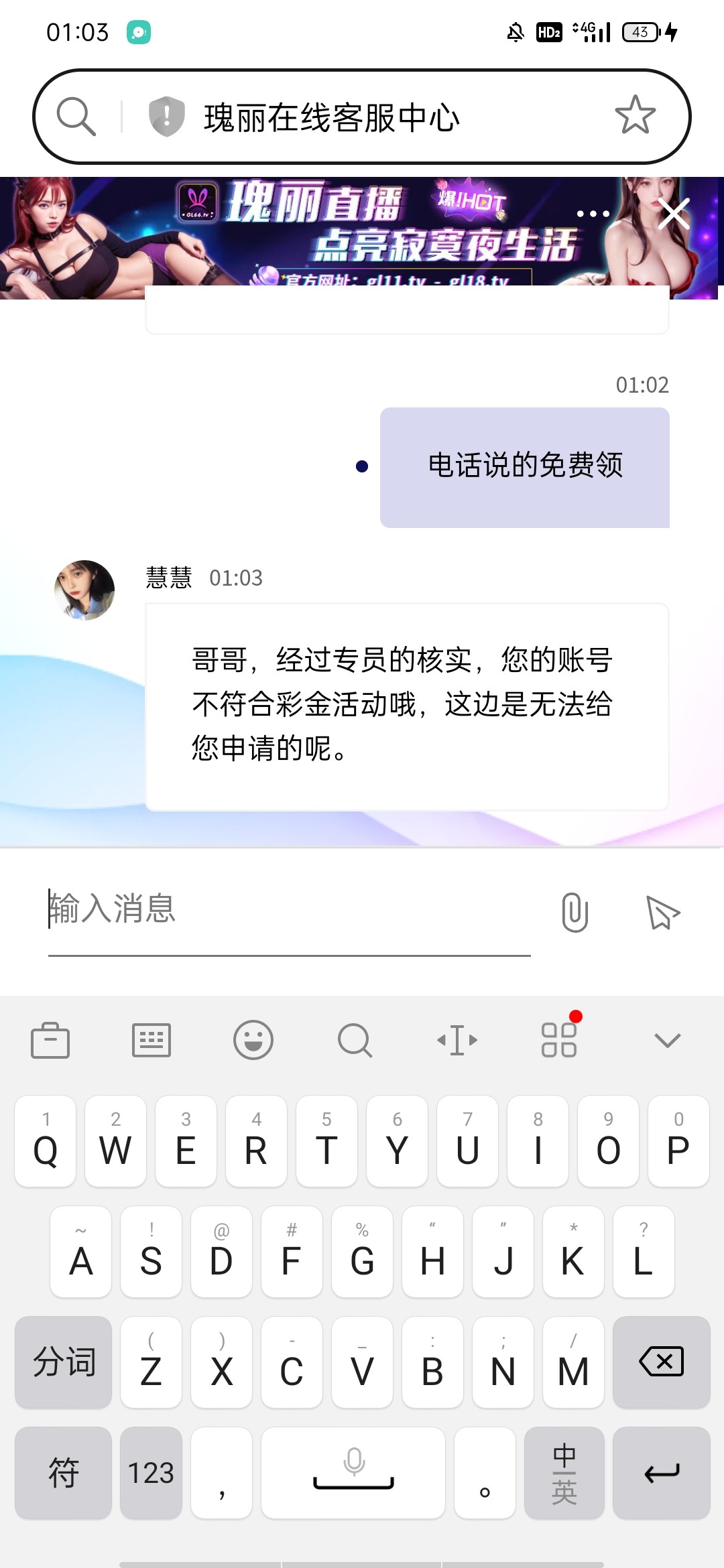Tap the search icon in the address bar

point(76,117)
